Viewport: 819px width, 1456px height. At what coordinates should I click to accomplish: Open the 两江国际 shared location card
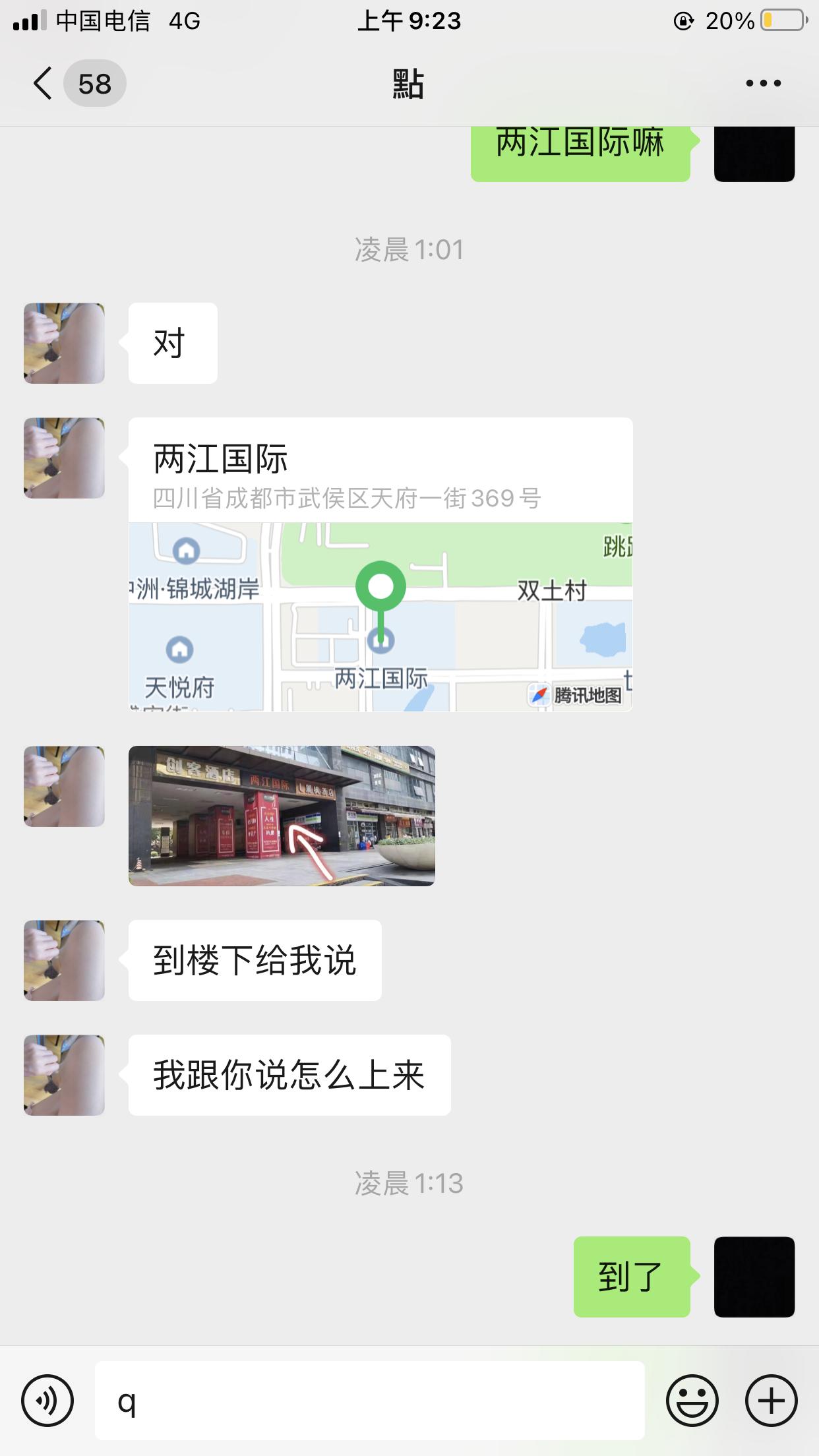381,567
